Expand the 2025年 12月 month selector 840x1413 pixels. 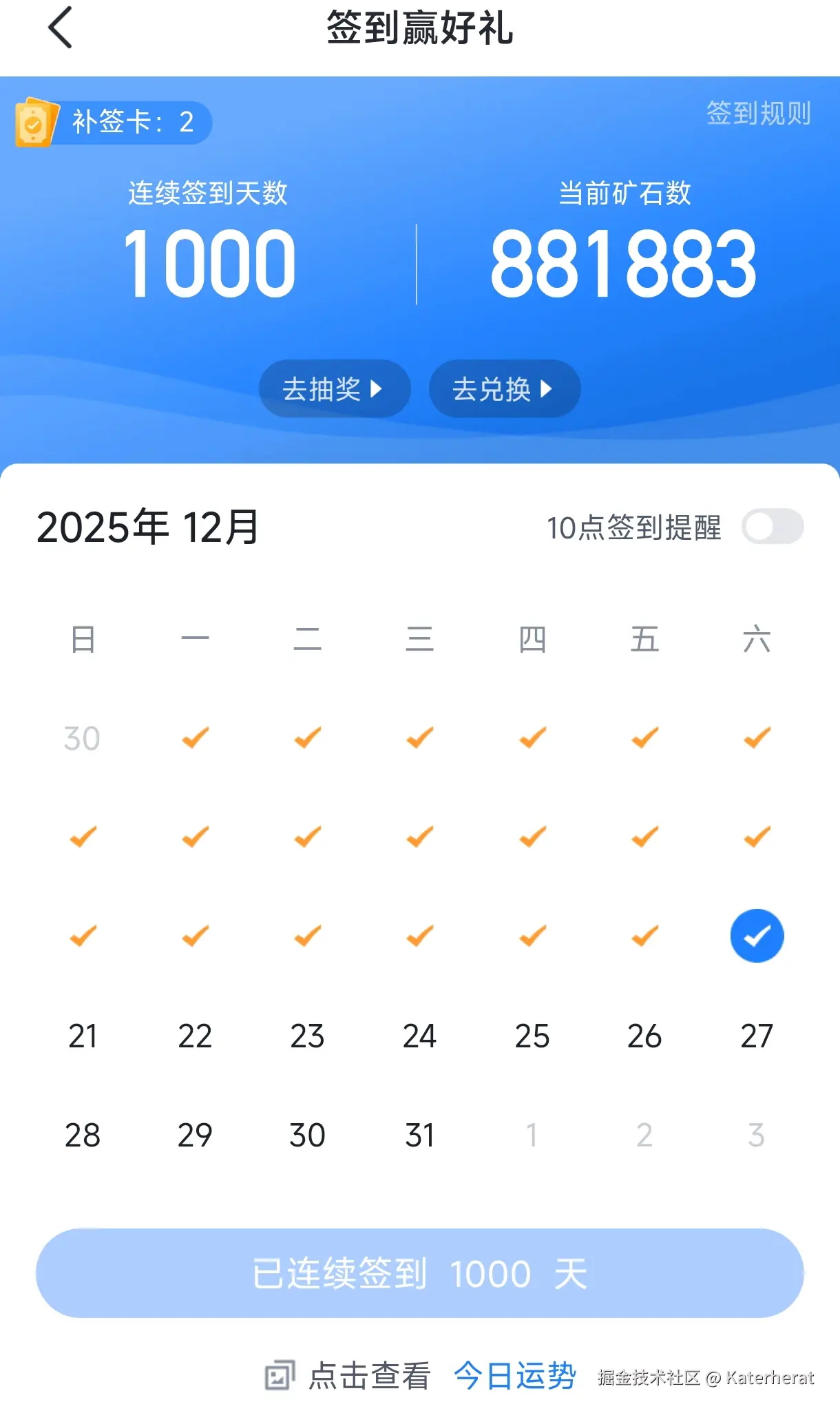click(x=149, y=527)
